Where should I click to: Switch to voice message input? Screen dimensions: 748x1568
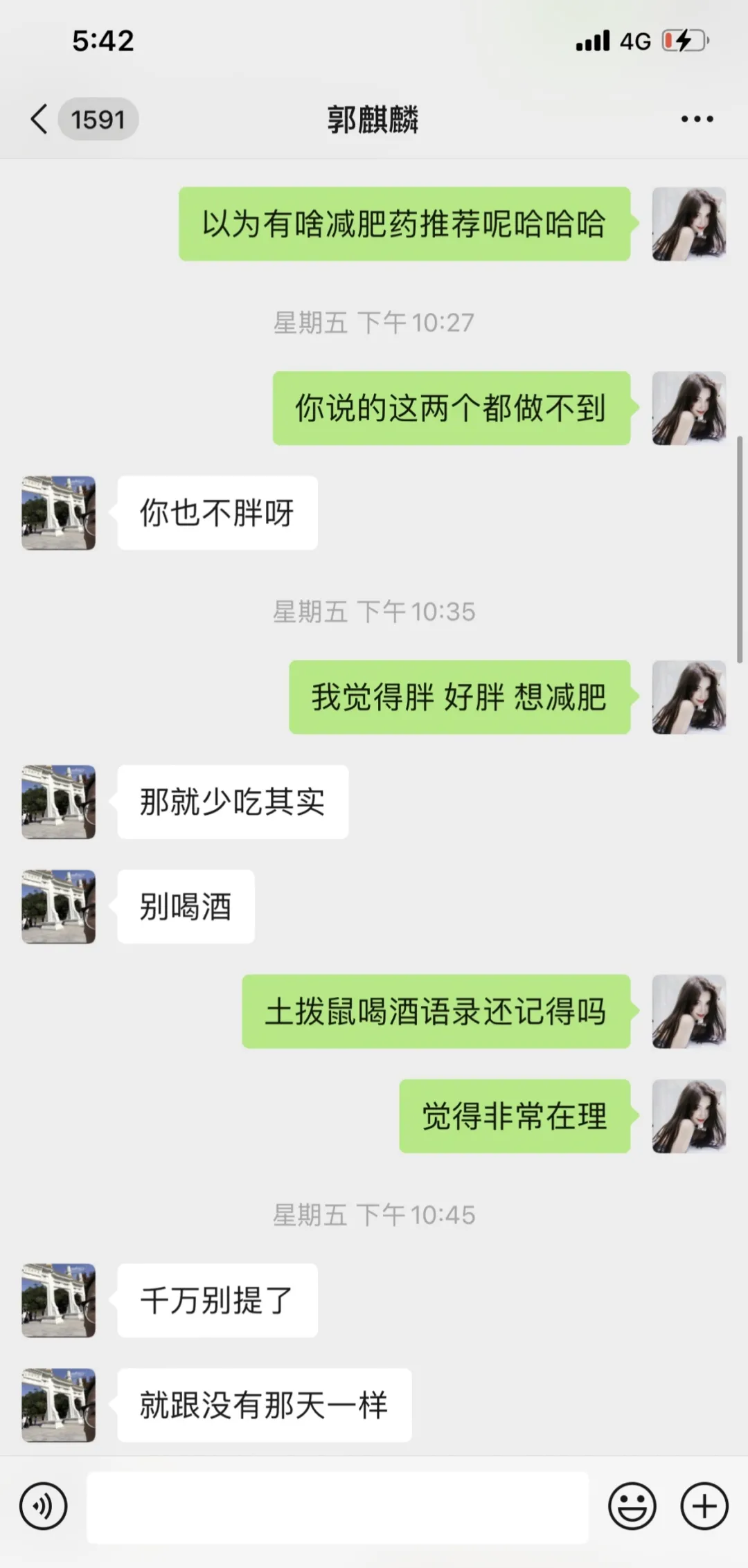click(44, 1506)
